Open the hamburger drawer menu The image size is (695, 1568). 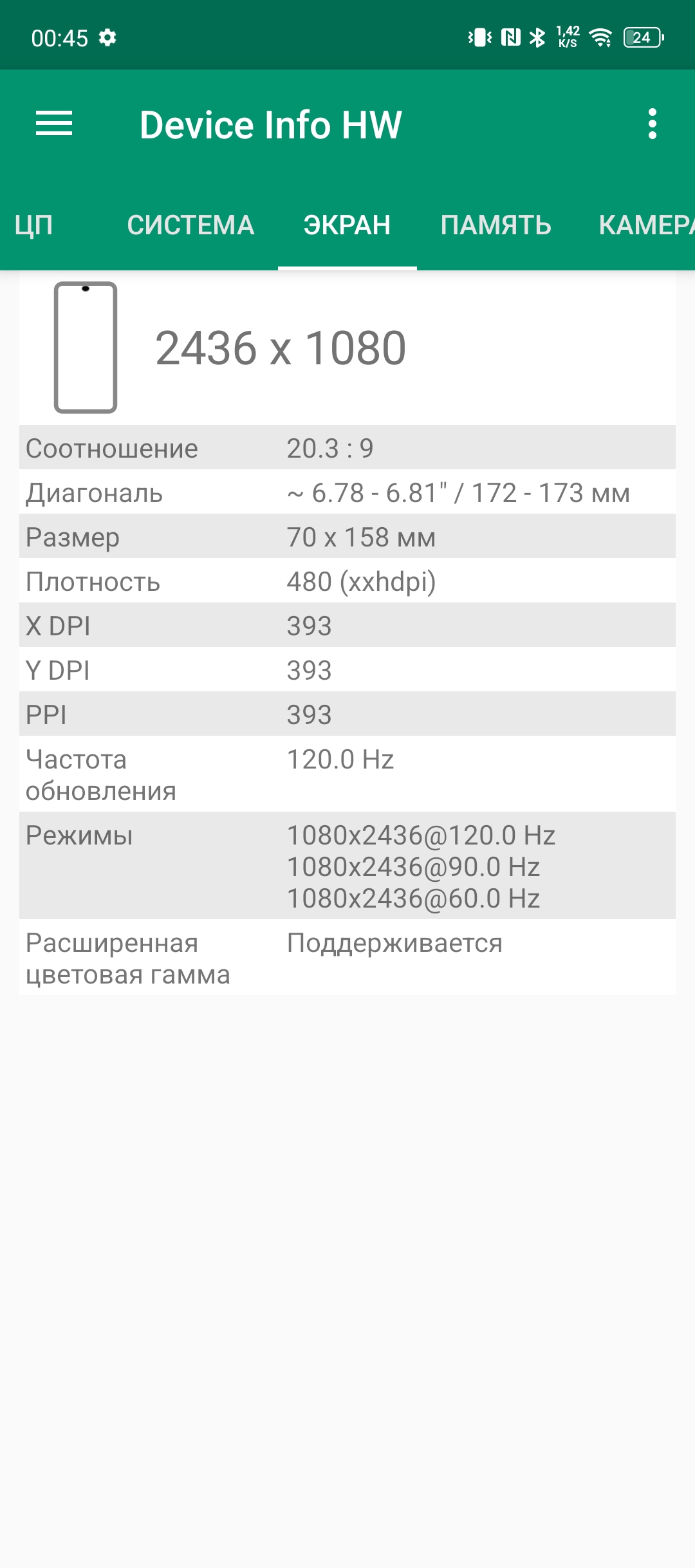pos(54,124)
